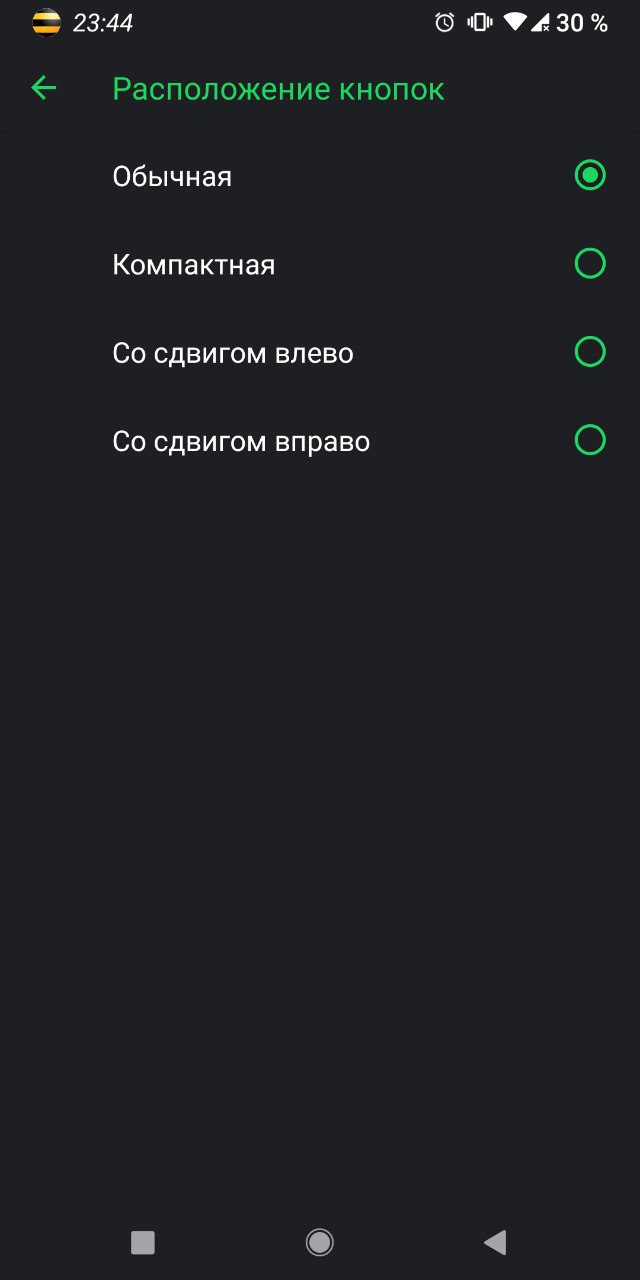Pick Со сдвигом вправо option
This screenshot has width=640, height=1280.
(x=320, y=440)
